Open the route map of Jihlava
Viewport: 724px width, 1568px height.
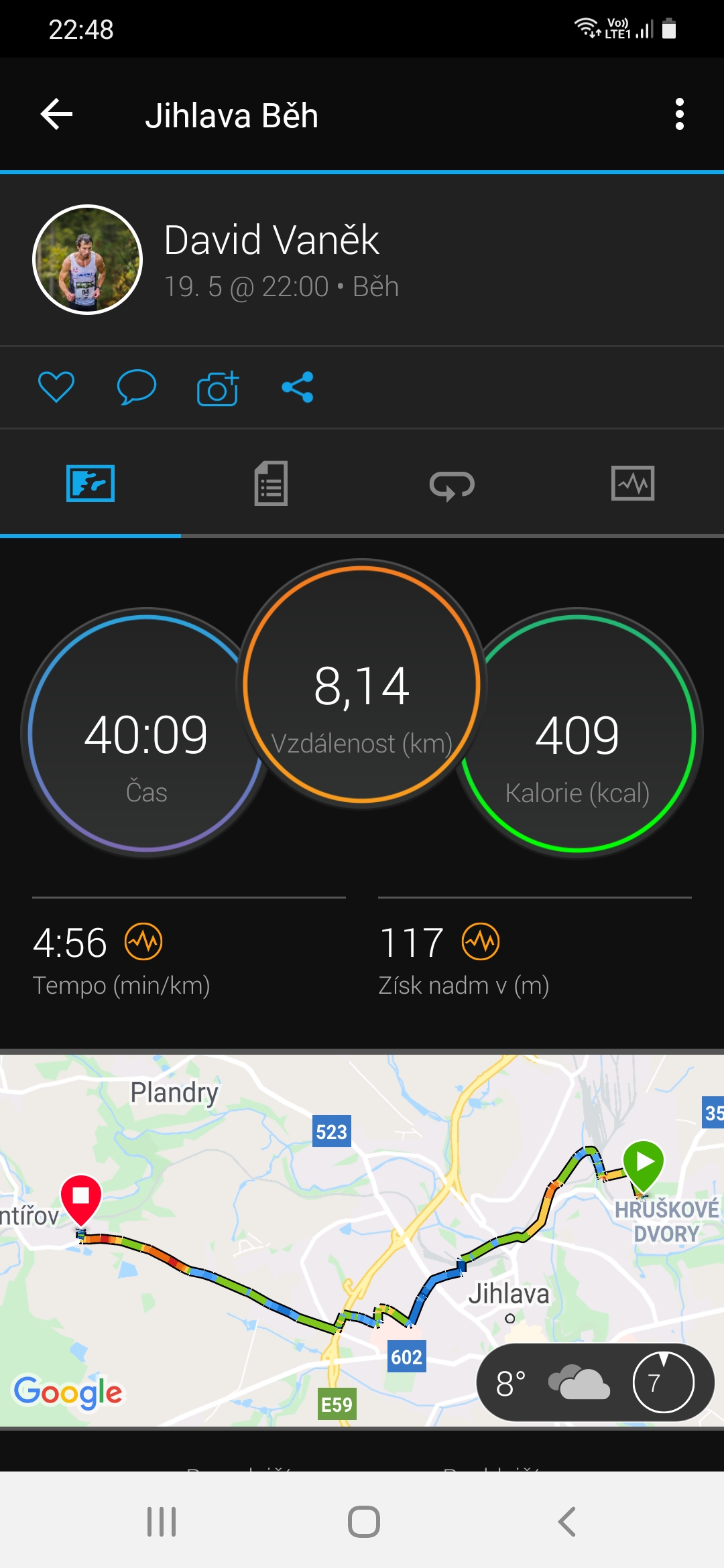362,1240
